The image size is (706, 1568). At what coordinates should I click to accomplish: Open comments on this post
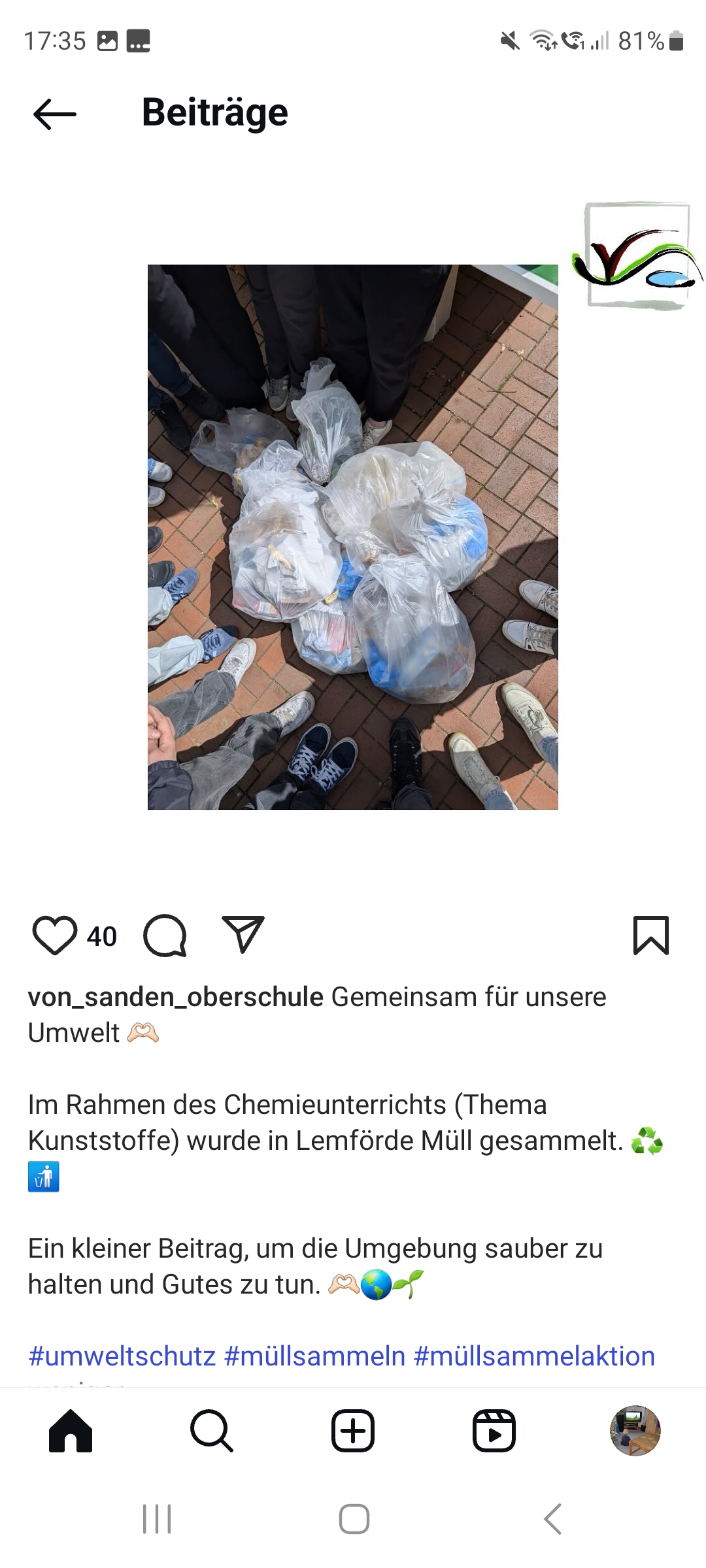(x=165, y=936)
